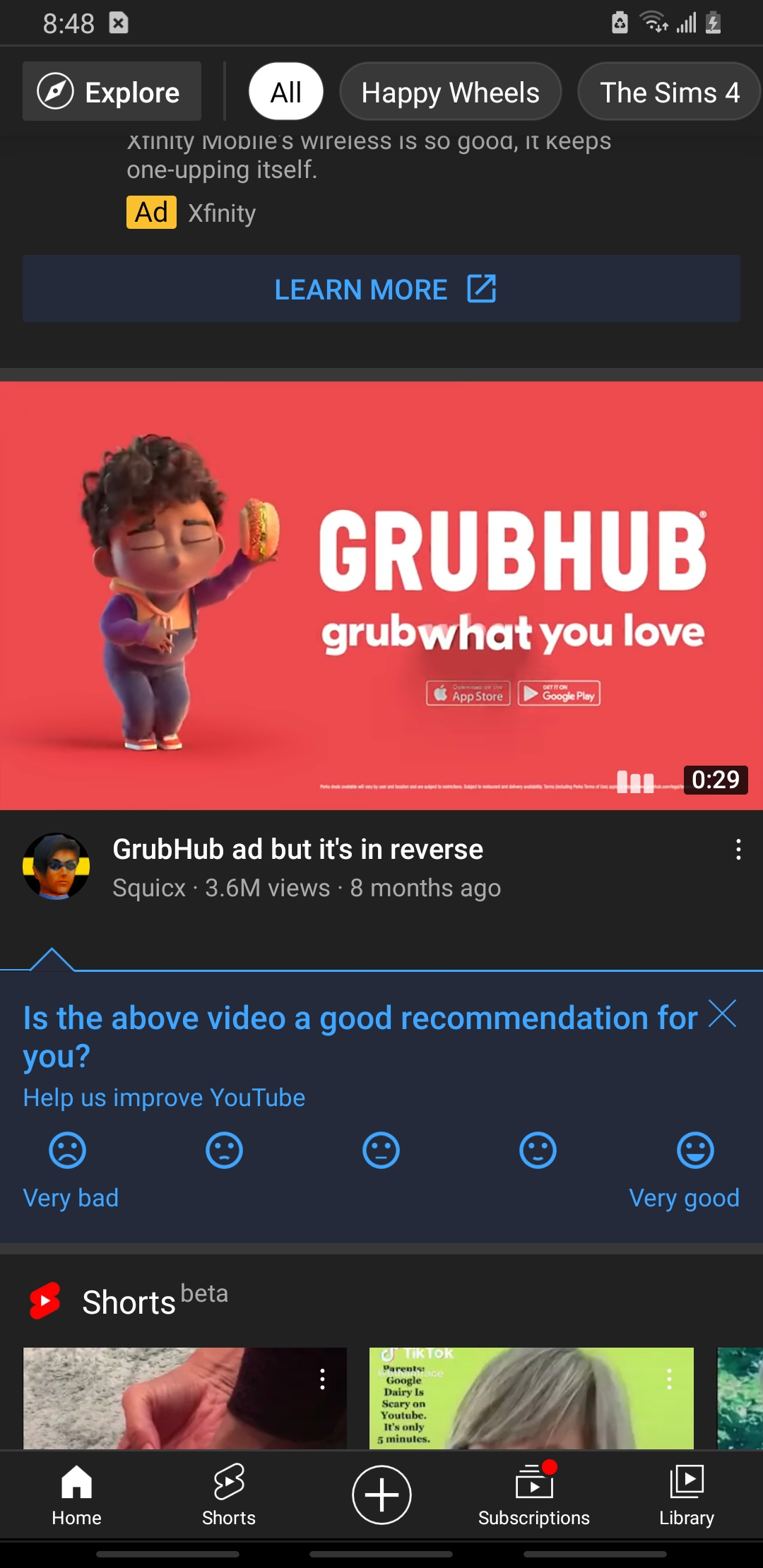Play the GrubHub ad in reverse video

[381, 595]
